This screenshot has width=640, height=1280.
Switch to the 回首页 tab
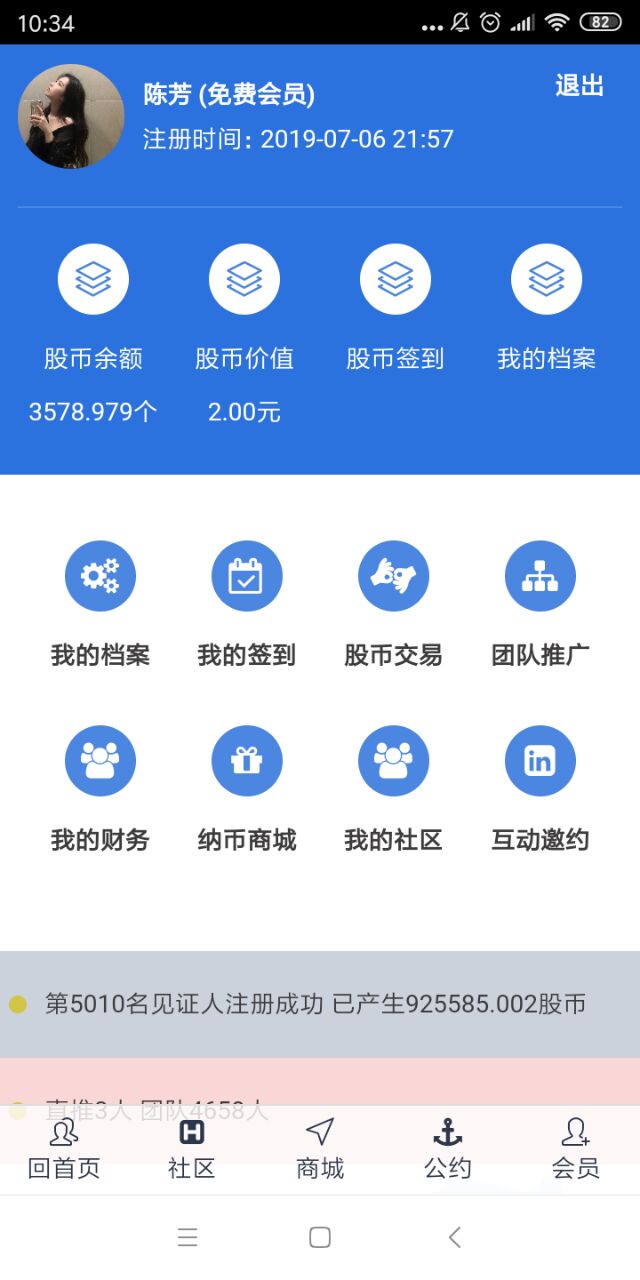click(64, 1150)
